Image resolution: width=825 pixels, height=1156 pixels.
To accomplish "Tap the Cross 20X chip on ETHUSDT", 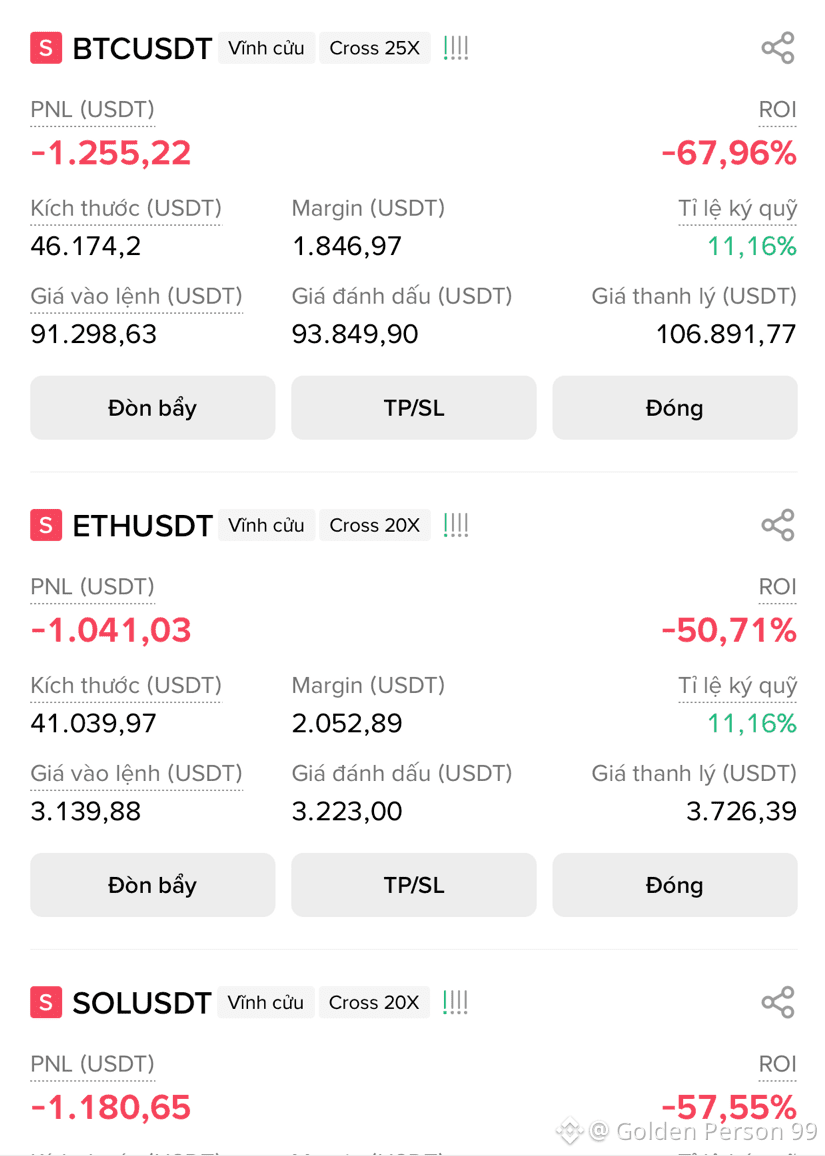I will tap(375, 525).
